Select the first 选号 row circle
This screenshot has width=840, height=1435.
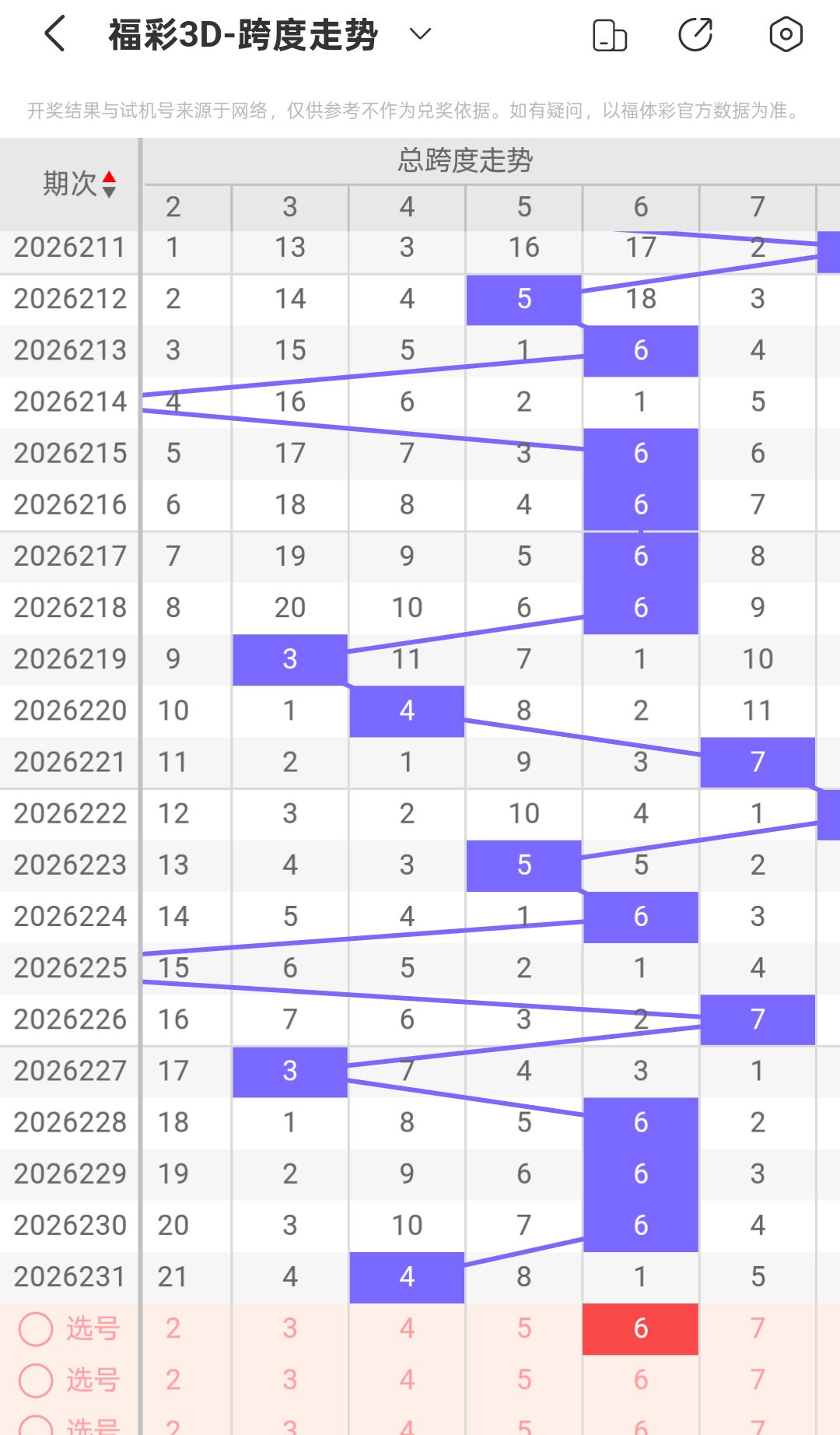(36, 1328)
